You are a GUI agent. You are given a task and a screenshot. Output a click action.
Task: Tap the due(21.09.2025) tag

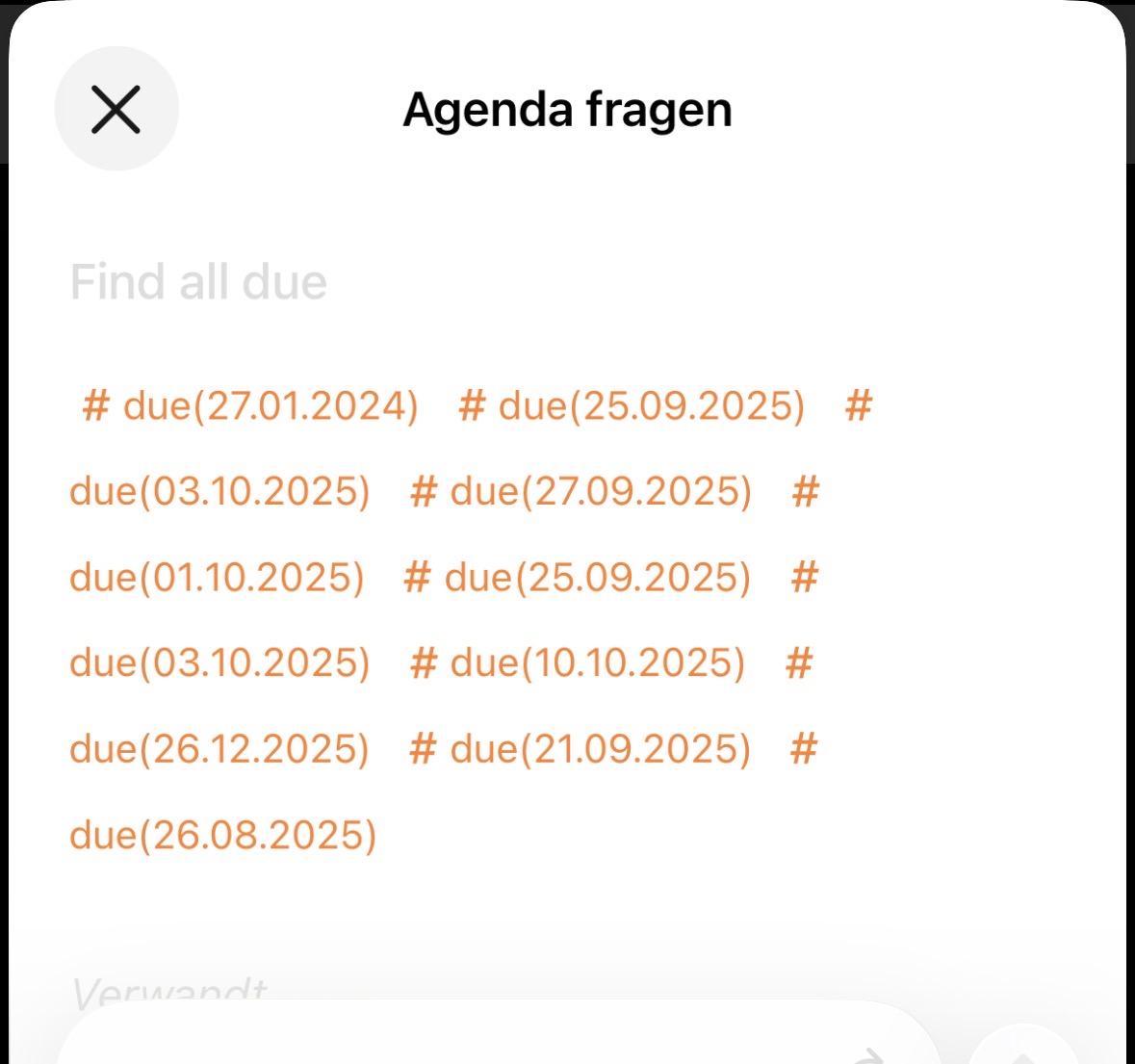pyautogui.click(x=580, y=749)
